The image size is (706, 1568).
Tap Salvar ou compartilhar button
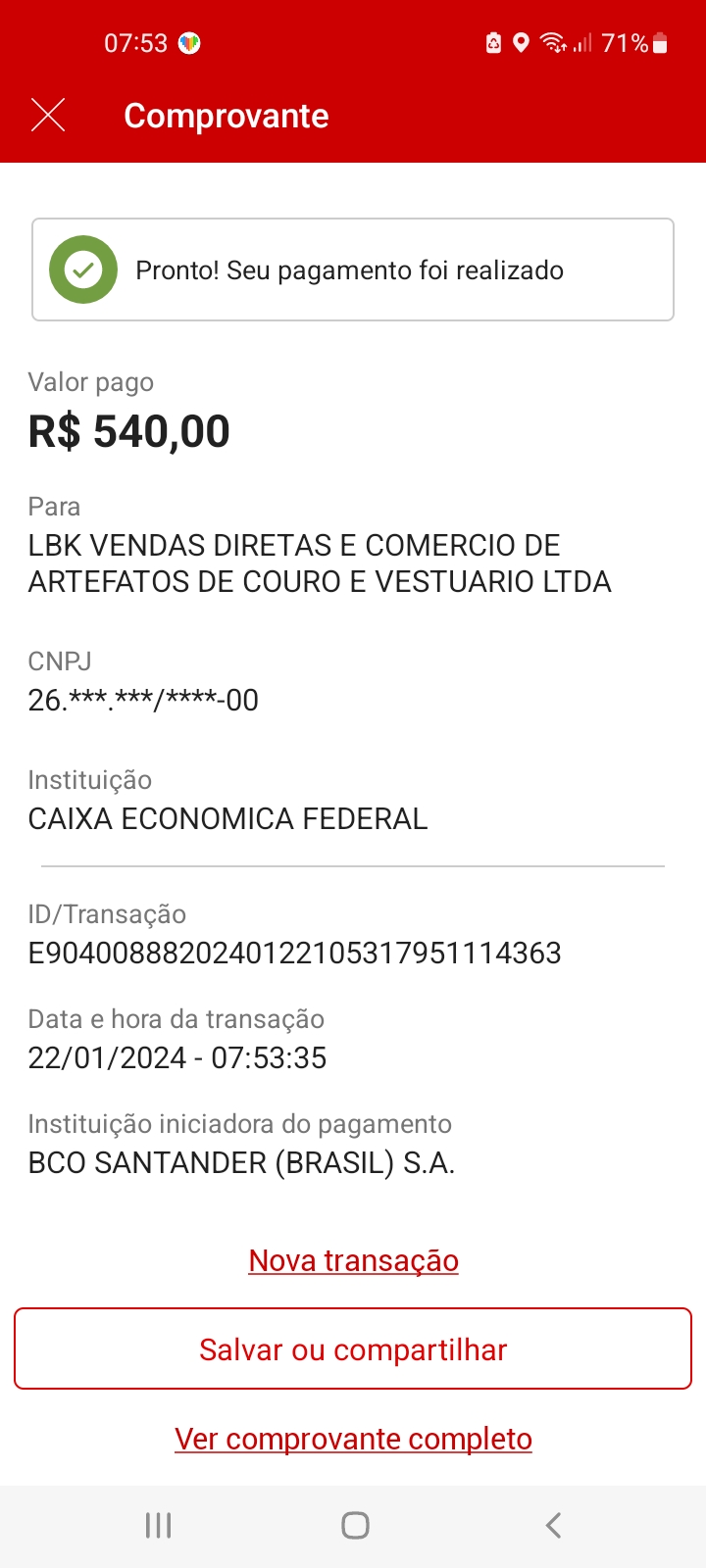coord(353,1349)
